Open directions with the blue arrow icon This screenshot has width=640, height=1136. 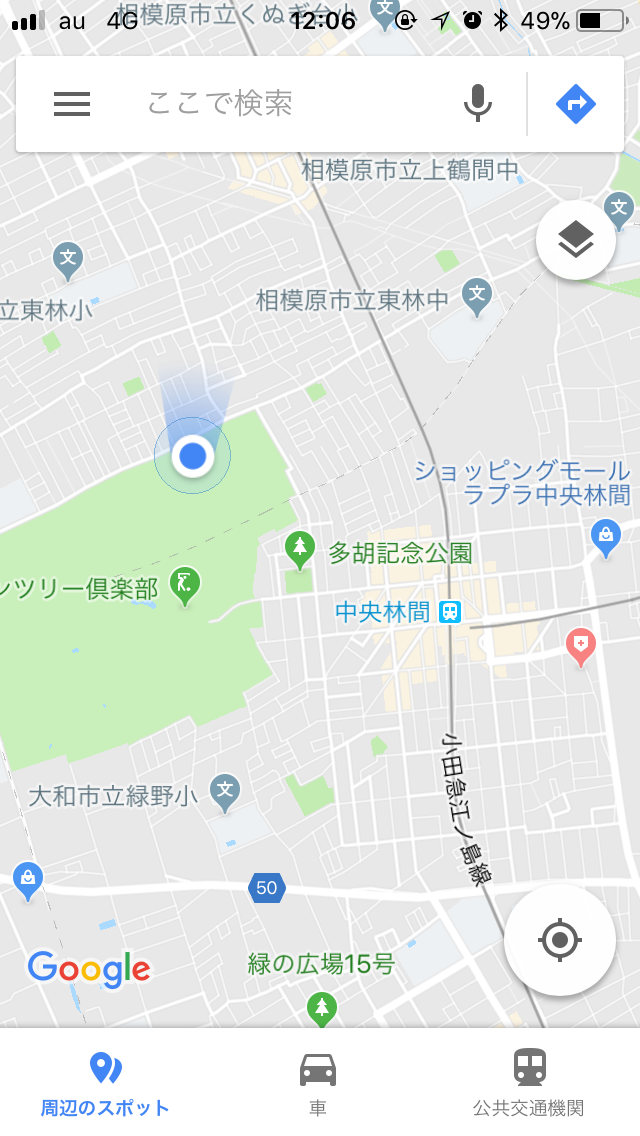point(576,104)
